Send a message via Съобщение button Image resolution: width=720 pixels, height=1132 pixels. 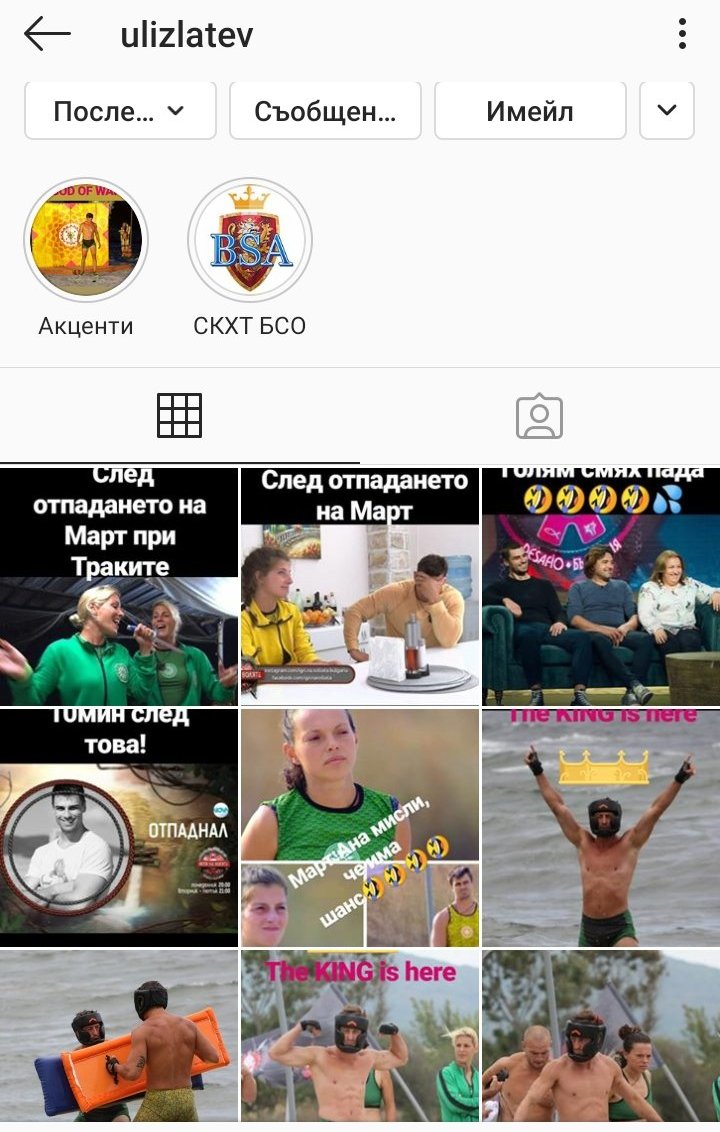click(325, 111)
